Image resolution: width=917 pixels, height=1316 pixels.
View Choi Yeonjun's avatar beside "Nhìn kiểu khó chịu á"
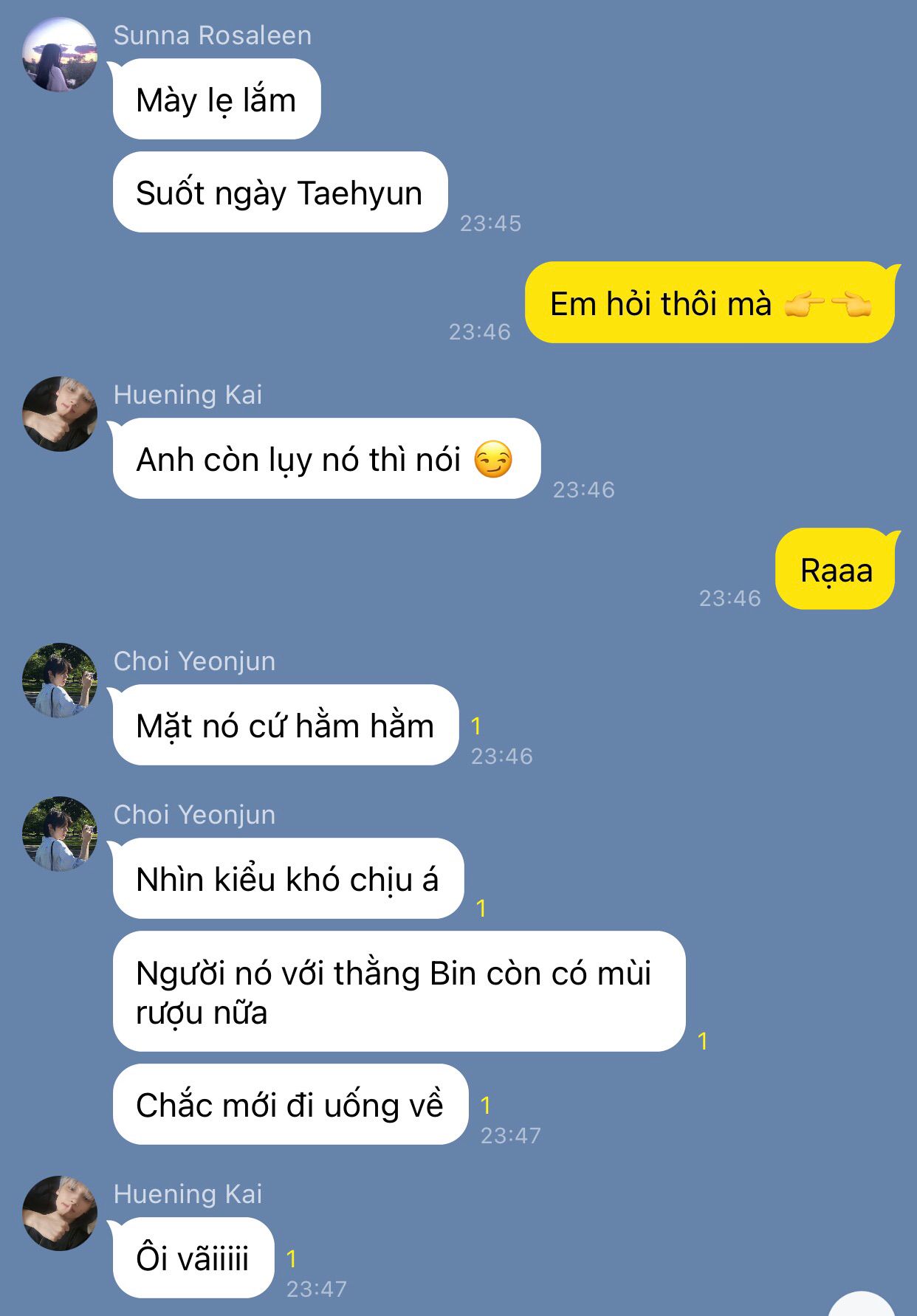(60, 834)
